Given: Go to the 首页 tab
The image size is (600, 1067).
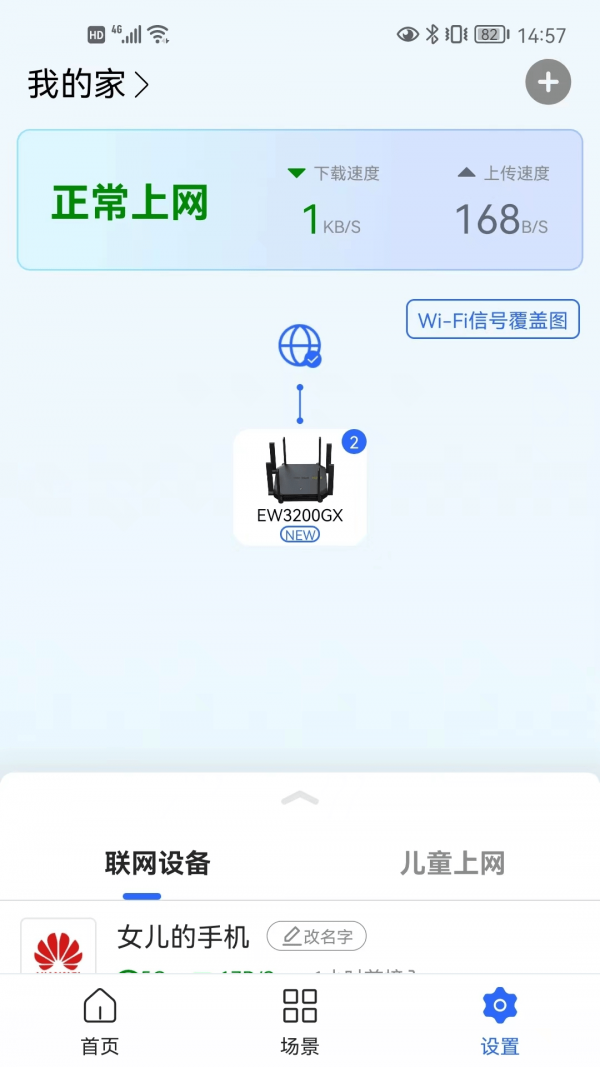Looking at the screenshot, I should [100, 1020].
